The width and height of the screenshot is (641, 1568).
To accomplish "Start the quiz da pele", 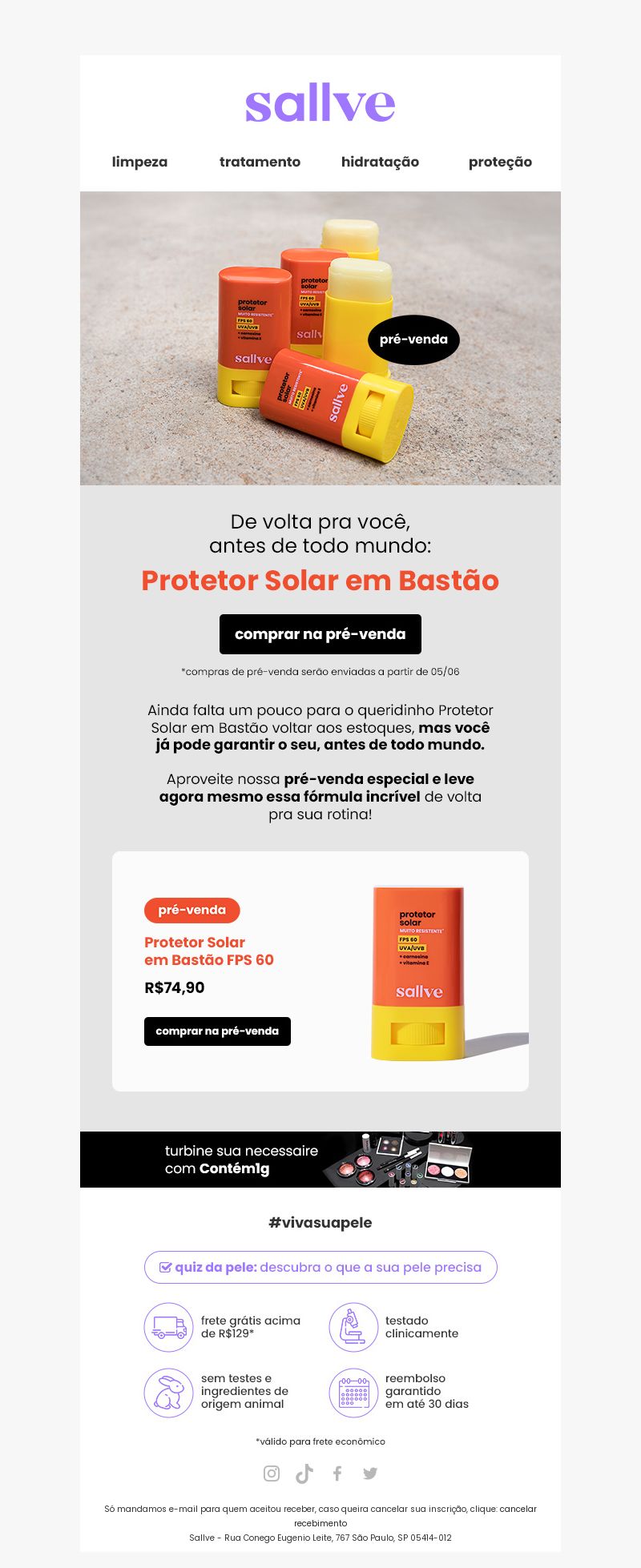I will [320, 1267].
